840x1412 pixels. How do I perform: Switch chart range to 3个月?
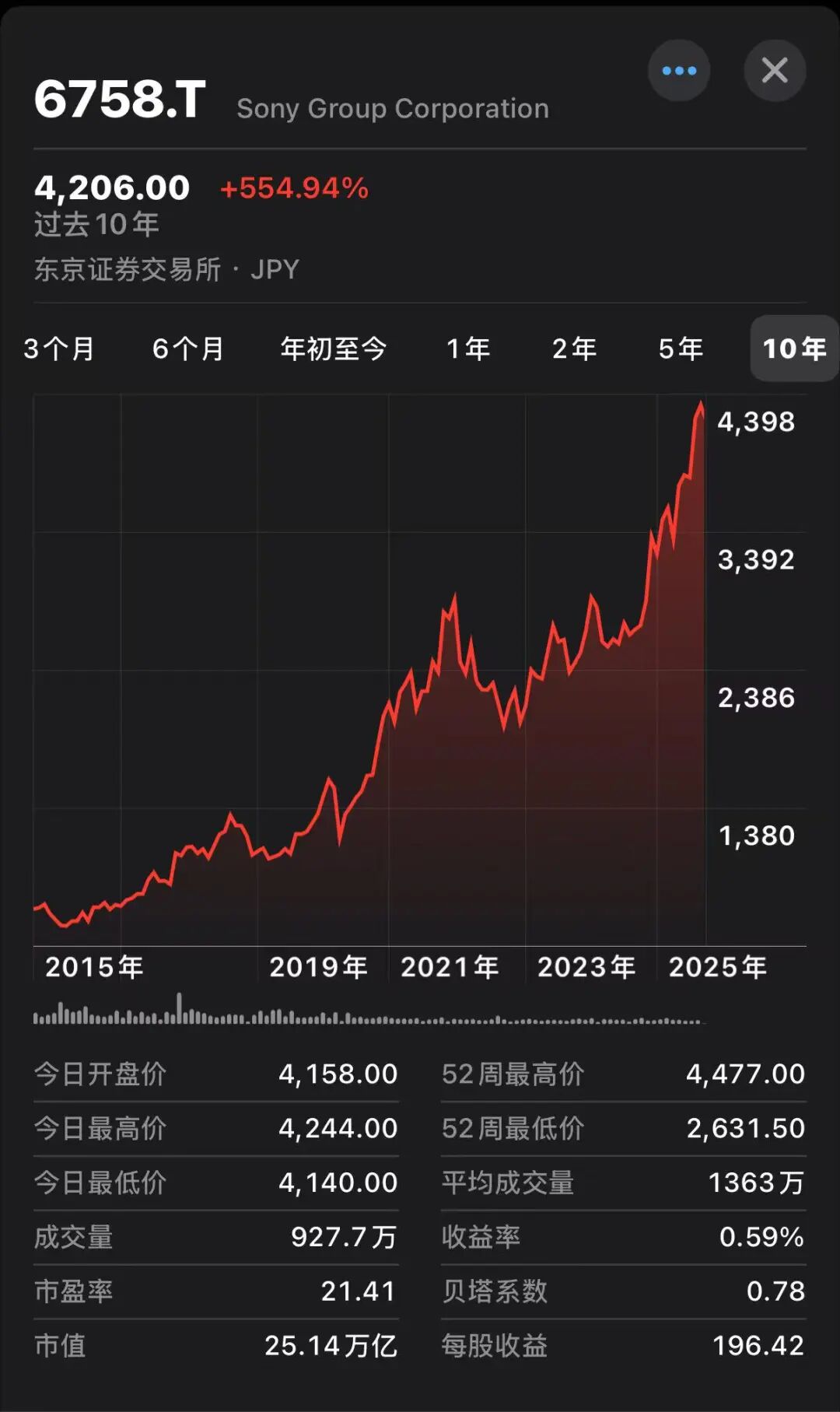(x=59, y=349)
